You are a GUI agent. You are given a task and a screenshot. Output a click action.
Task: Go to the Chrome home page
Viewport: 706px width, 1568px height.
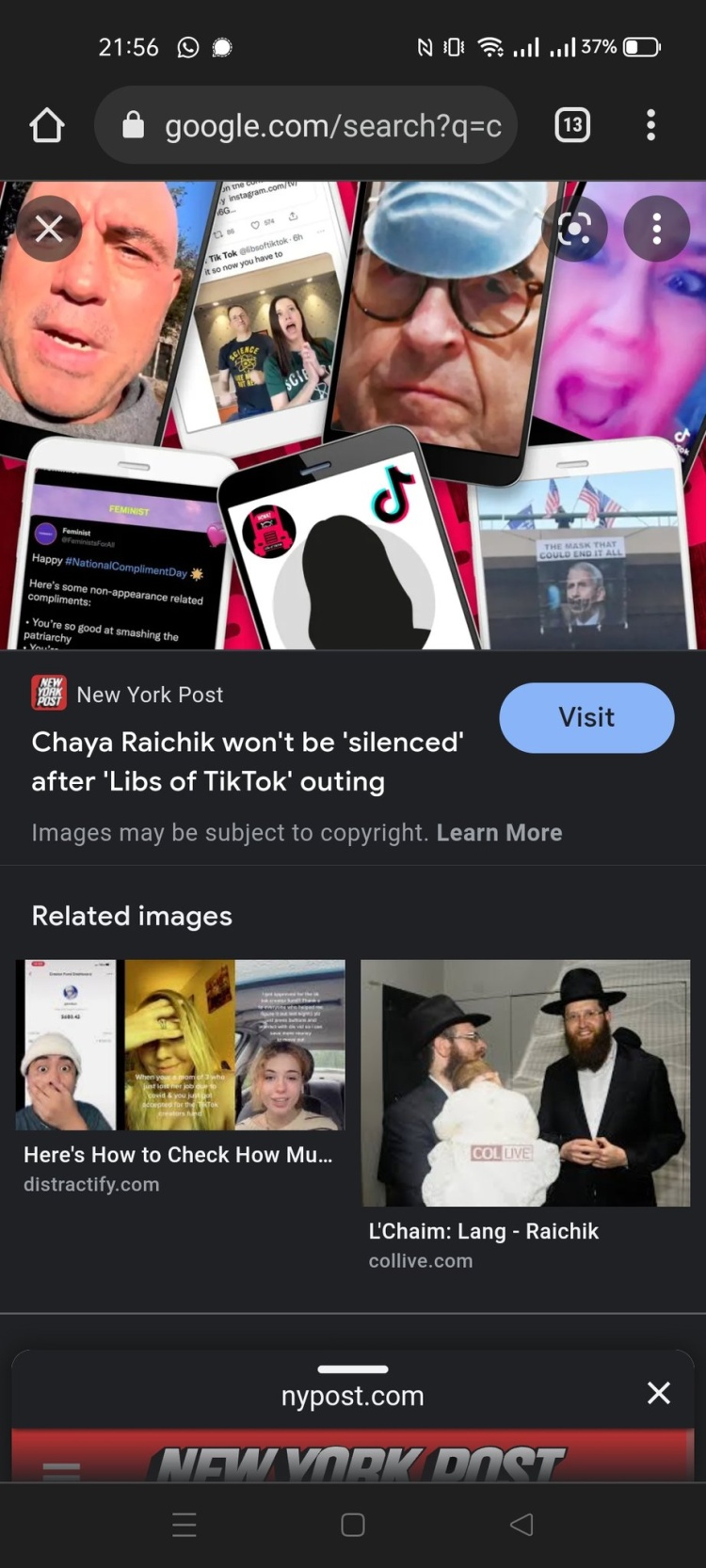(x=46, y=125)
